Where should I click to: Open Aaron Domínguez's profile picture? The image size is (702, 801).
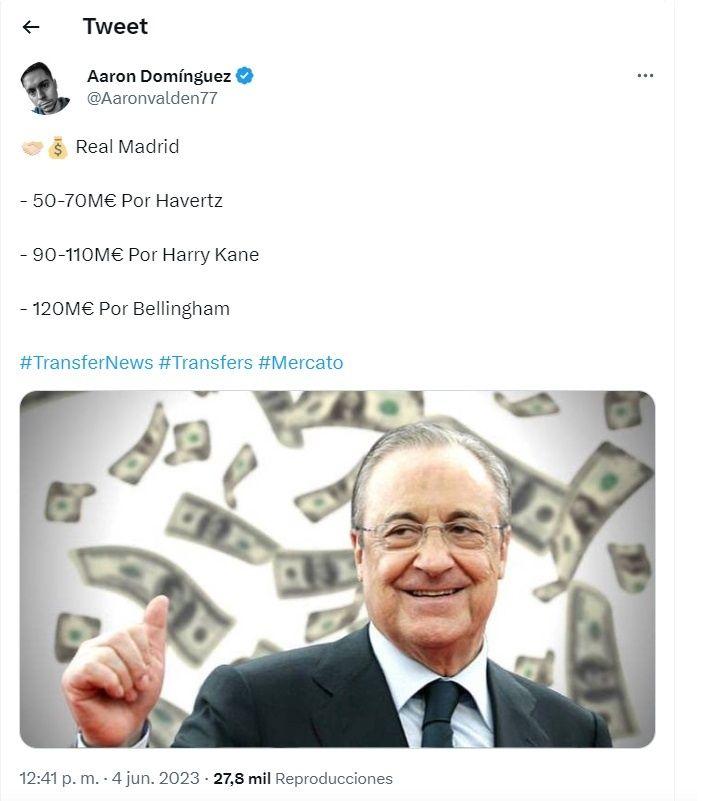(45, 87)
